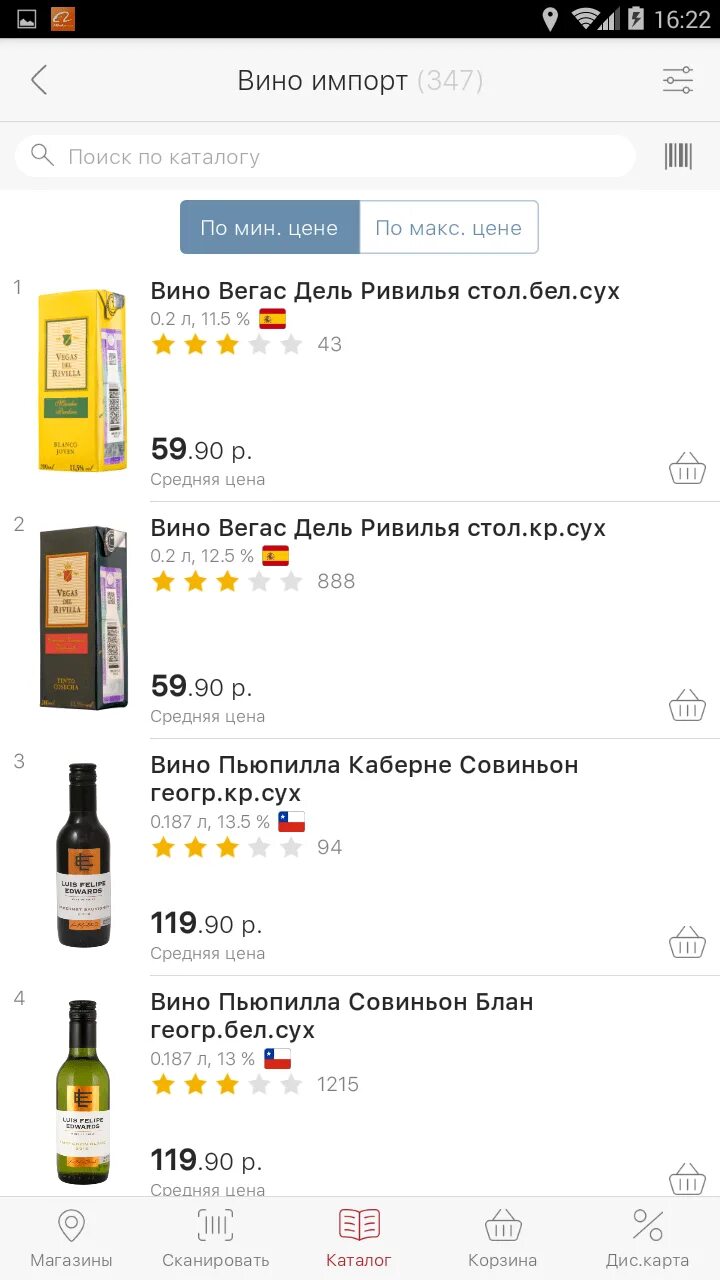This screenshot has height=1280, width=720.
Task: Tap the fourth star on Вегас Дель Ривилья
Action: click(x=258, y=344)
